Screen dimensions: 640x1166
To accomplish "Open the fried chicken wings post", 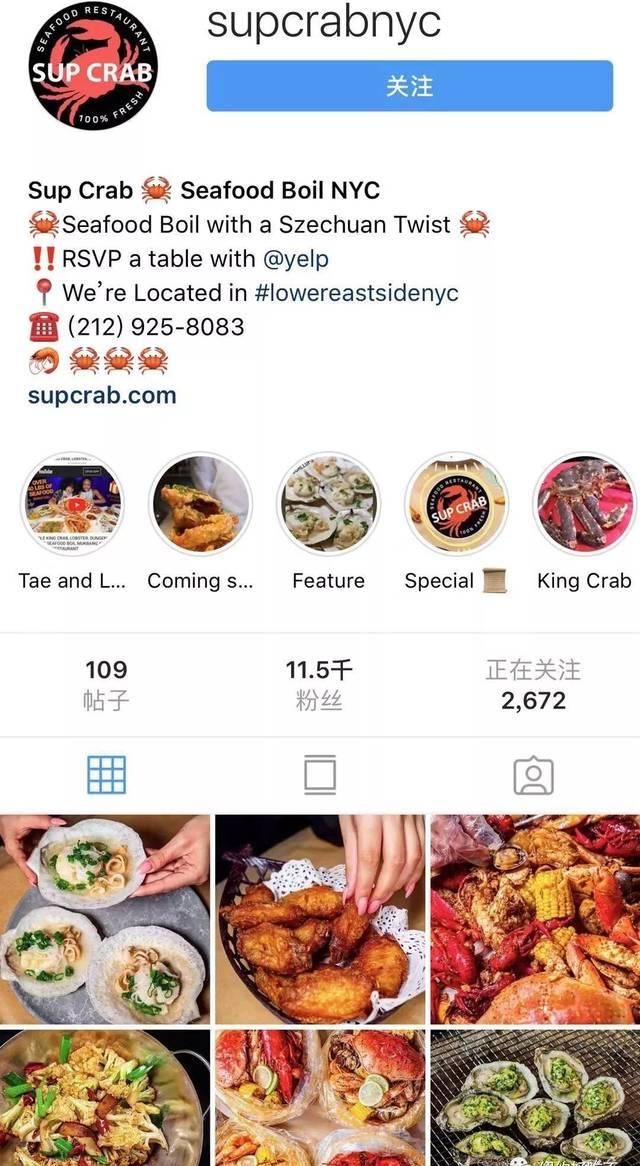I will (319, 919).
